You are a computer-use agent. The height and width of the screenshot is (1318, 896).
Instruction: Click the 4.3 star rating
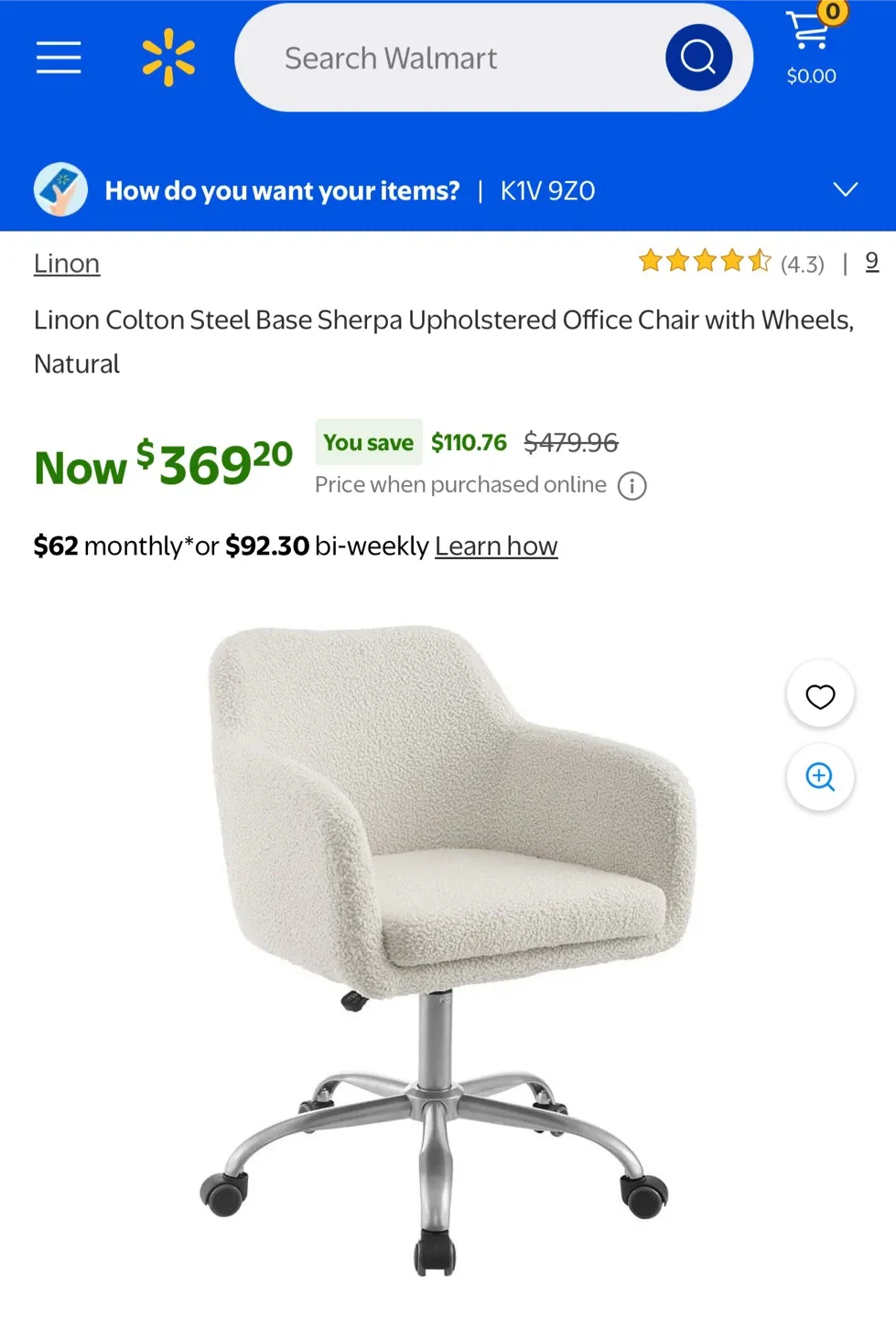pyautogui.click(x=802, y=263)
